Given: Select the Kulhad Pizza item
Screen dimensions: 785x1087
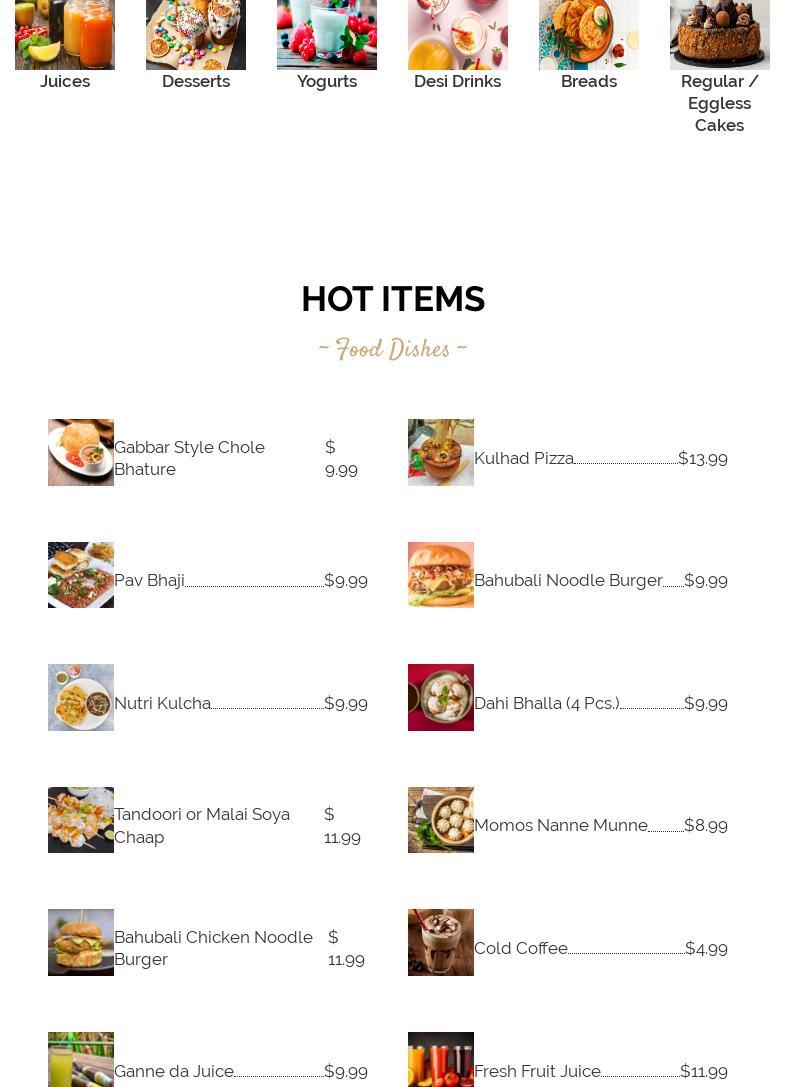Looking at the screenshot, I should (x=524, y=458).
